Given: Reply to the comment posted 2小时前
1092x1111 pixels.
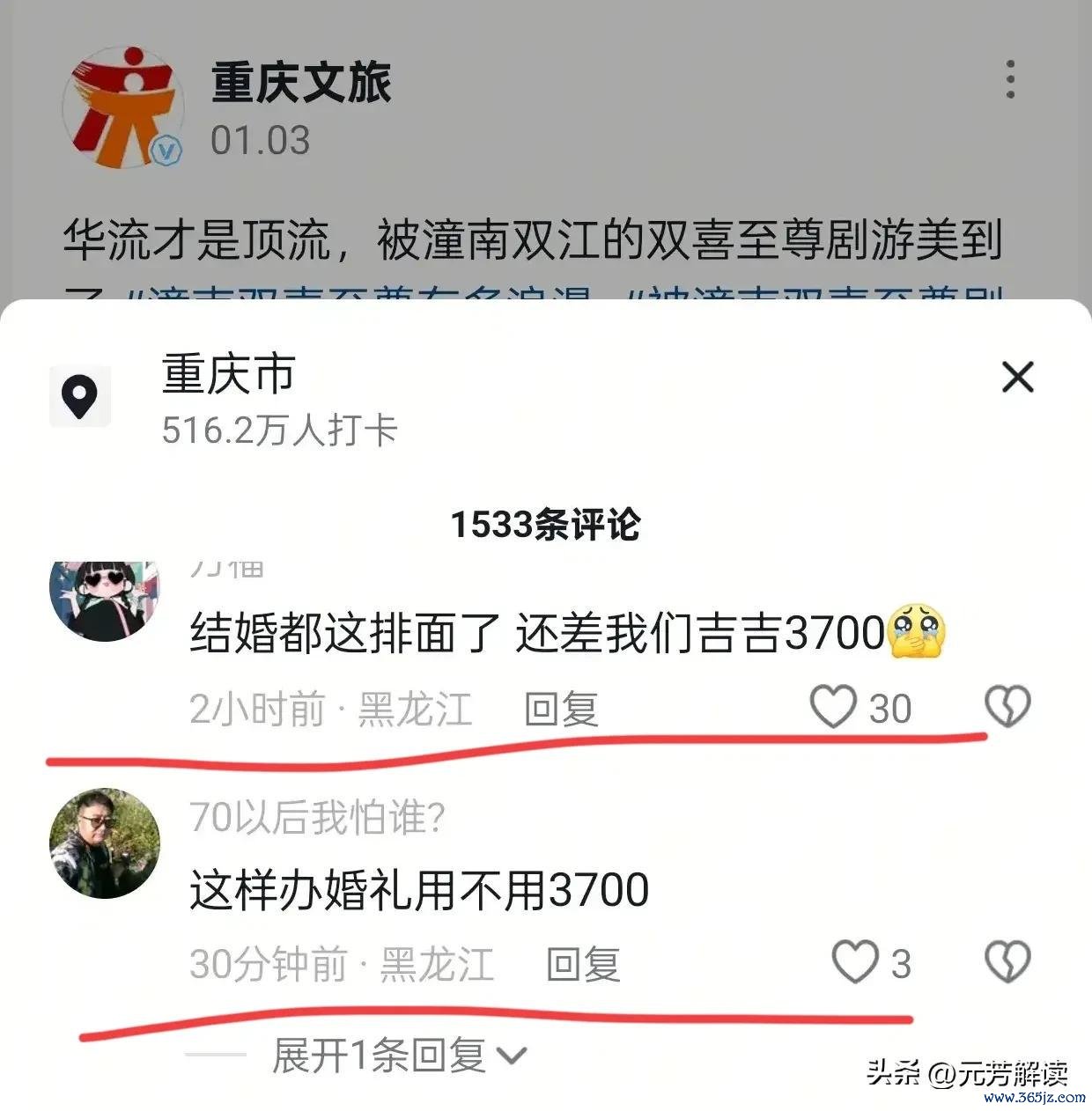Looking at the screenshot, I should 561,709.
